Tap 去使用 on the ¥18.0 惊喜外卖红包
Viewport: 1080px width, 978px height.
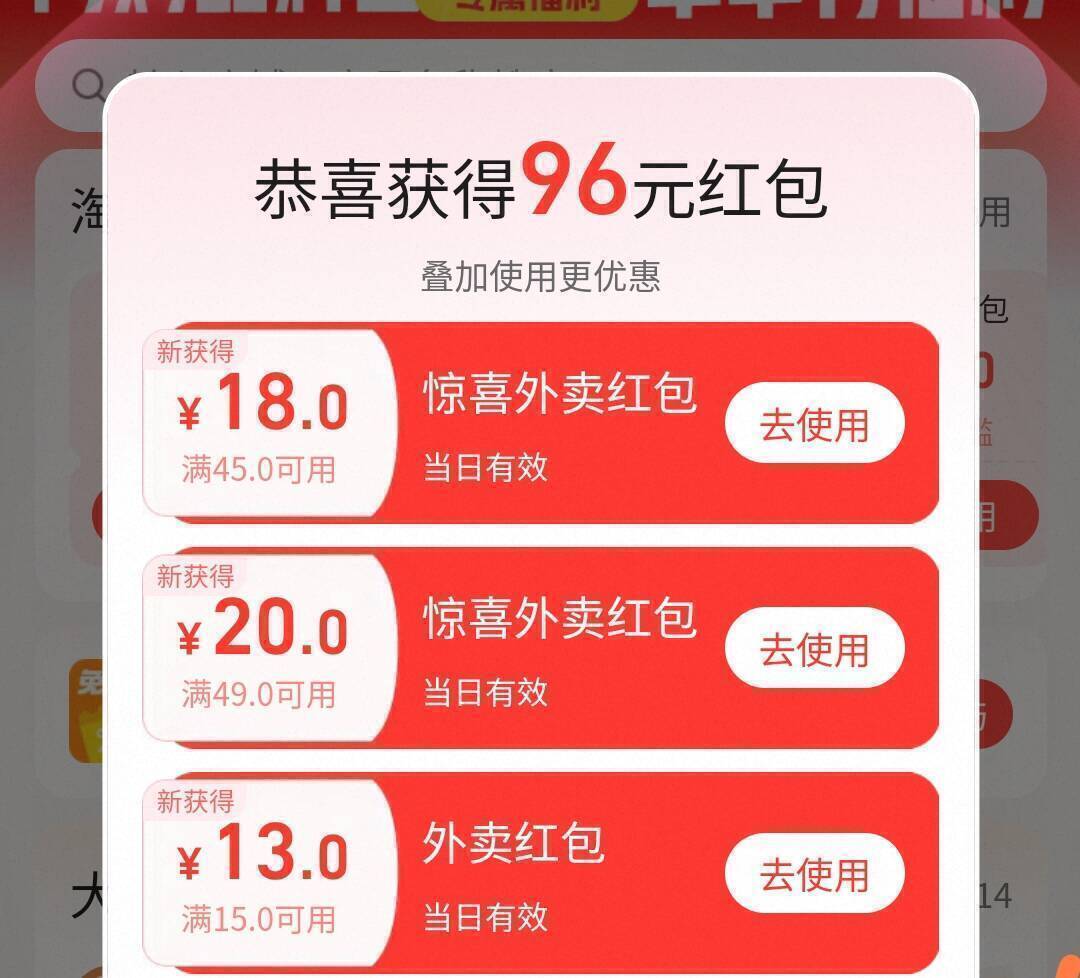click(x=814, y=424)
